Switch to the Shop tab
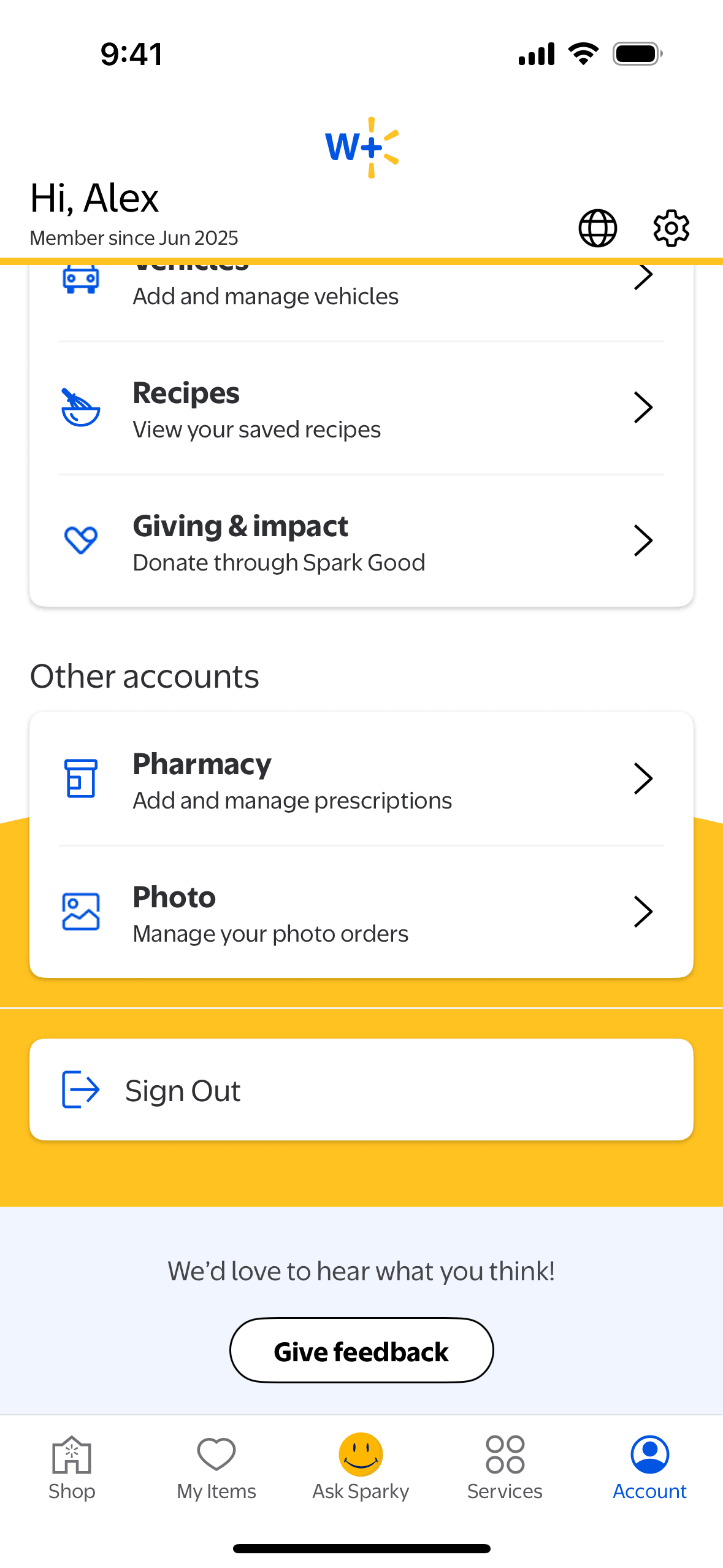 72,1467
